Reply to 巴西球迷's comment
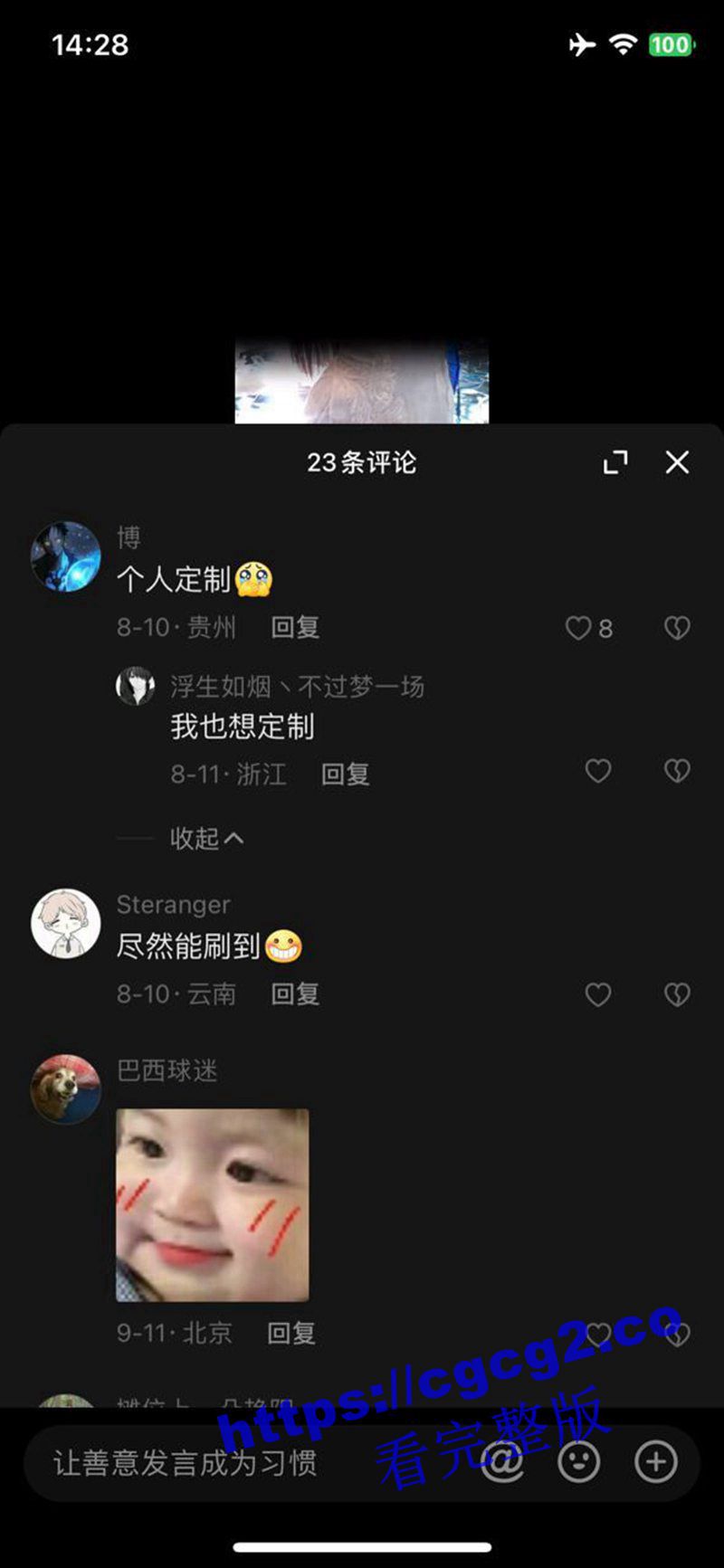 [291, 1333]
